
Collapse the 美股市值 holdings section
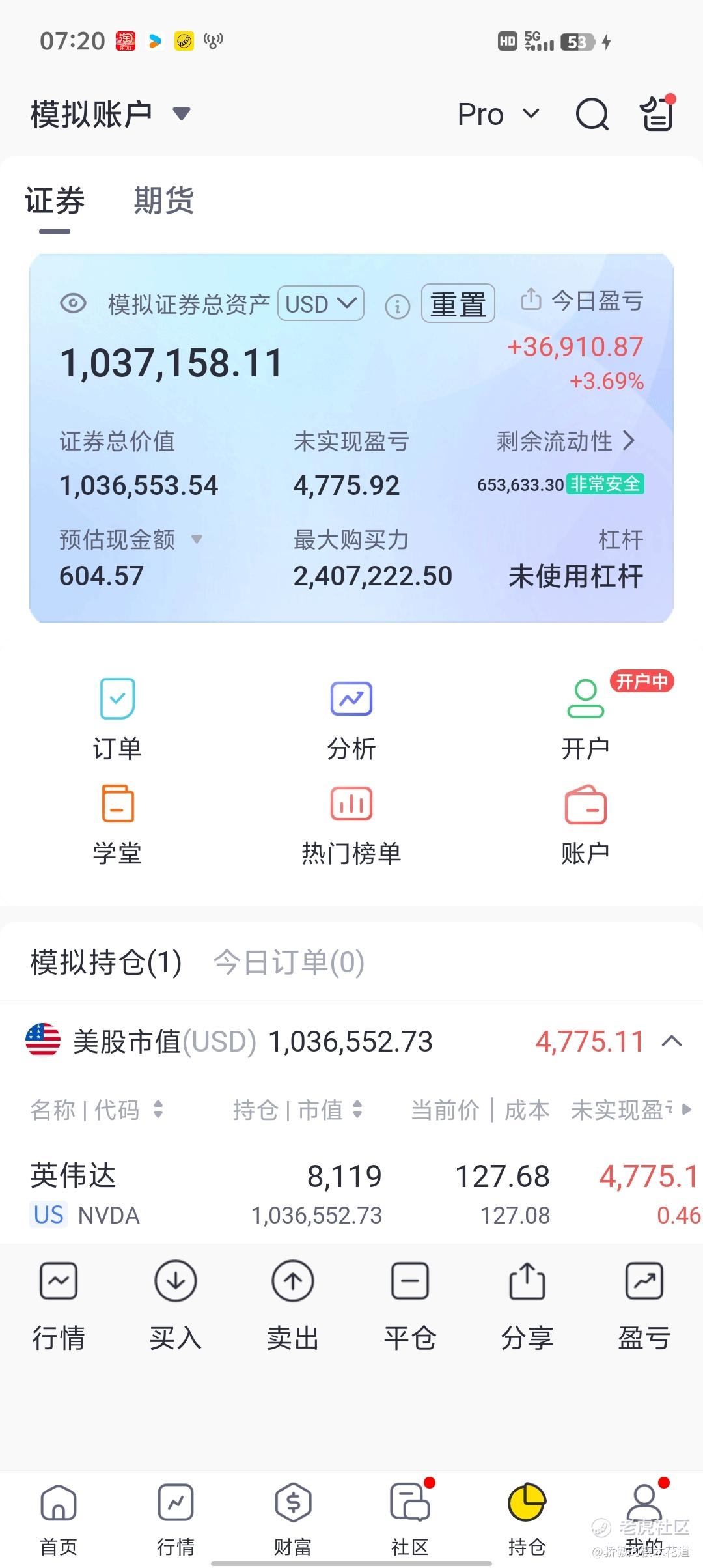(672, 1041)
